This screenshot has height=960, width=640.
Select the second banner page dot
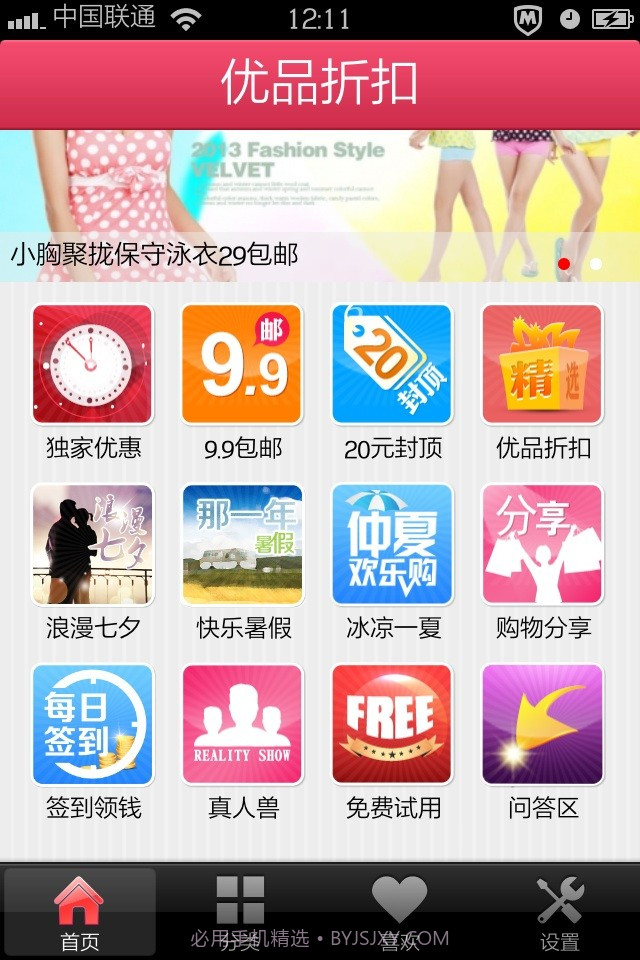tap(596, 264)
